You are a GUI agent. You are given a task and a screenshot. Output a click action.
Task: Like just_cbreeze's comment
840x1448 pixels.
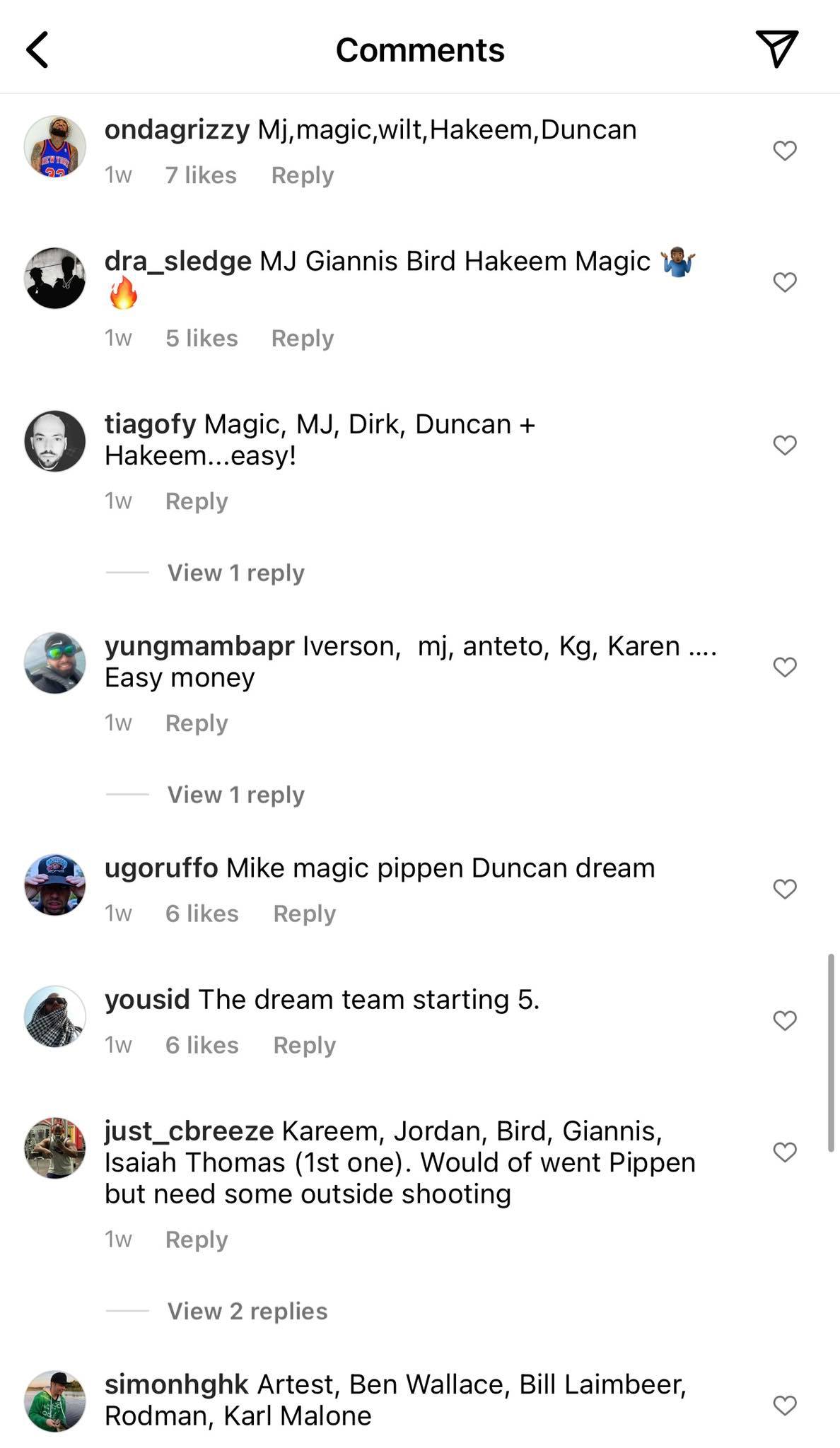pyautogui.click(x=784, y=1152)
